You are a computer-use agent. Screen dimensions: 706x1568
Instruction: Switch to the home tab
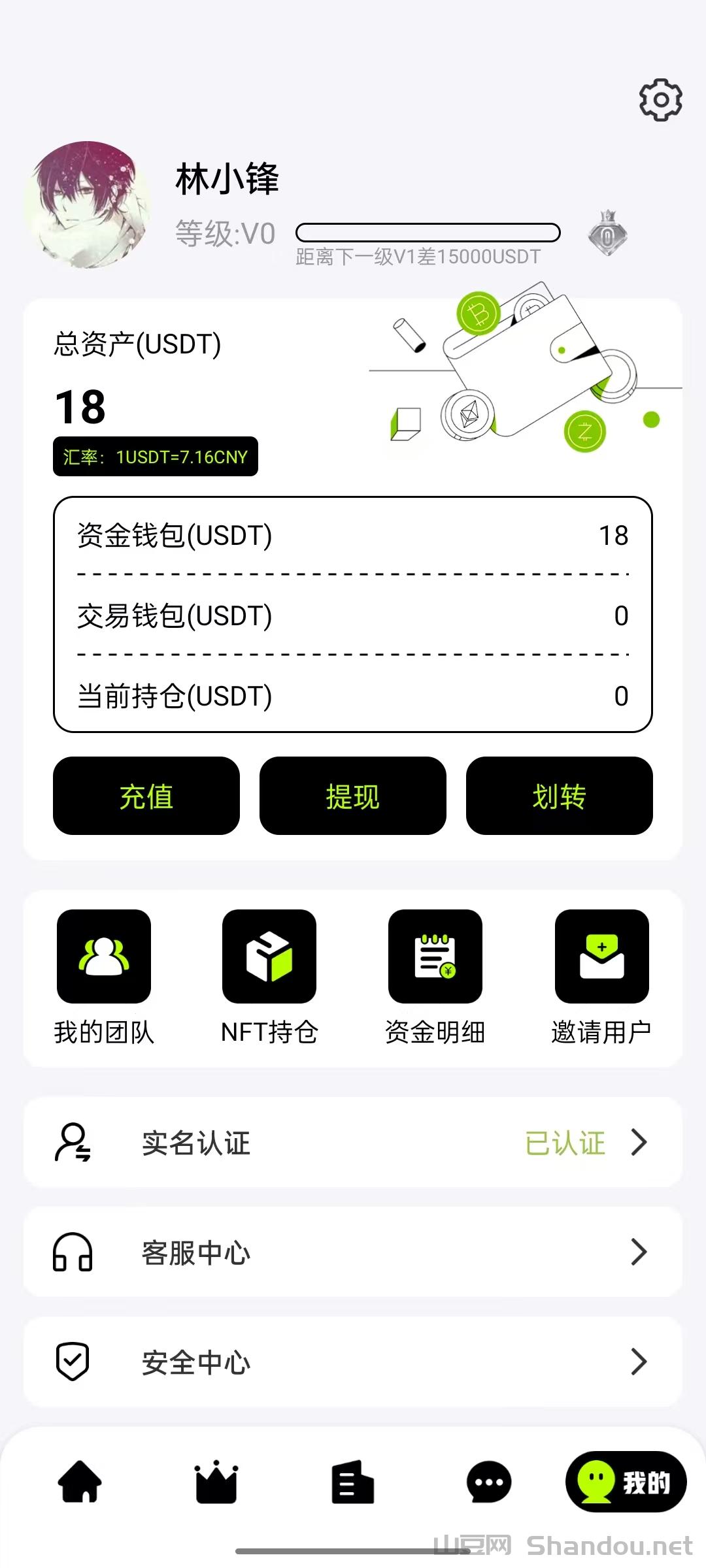(x=80, y=1482)
